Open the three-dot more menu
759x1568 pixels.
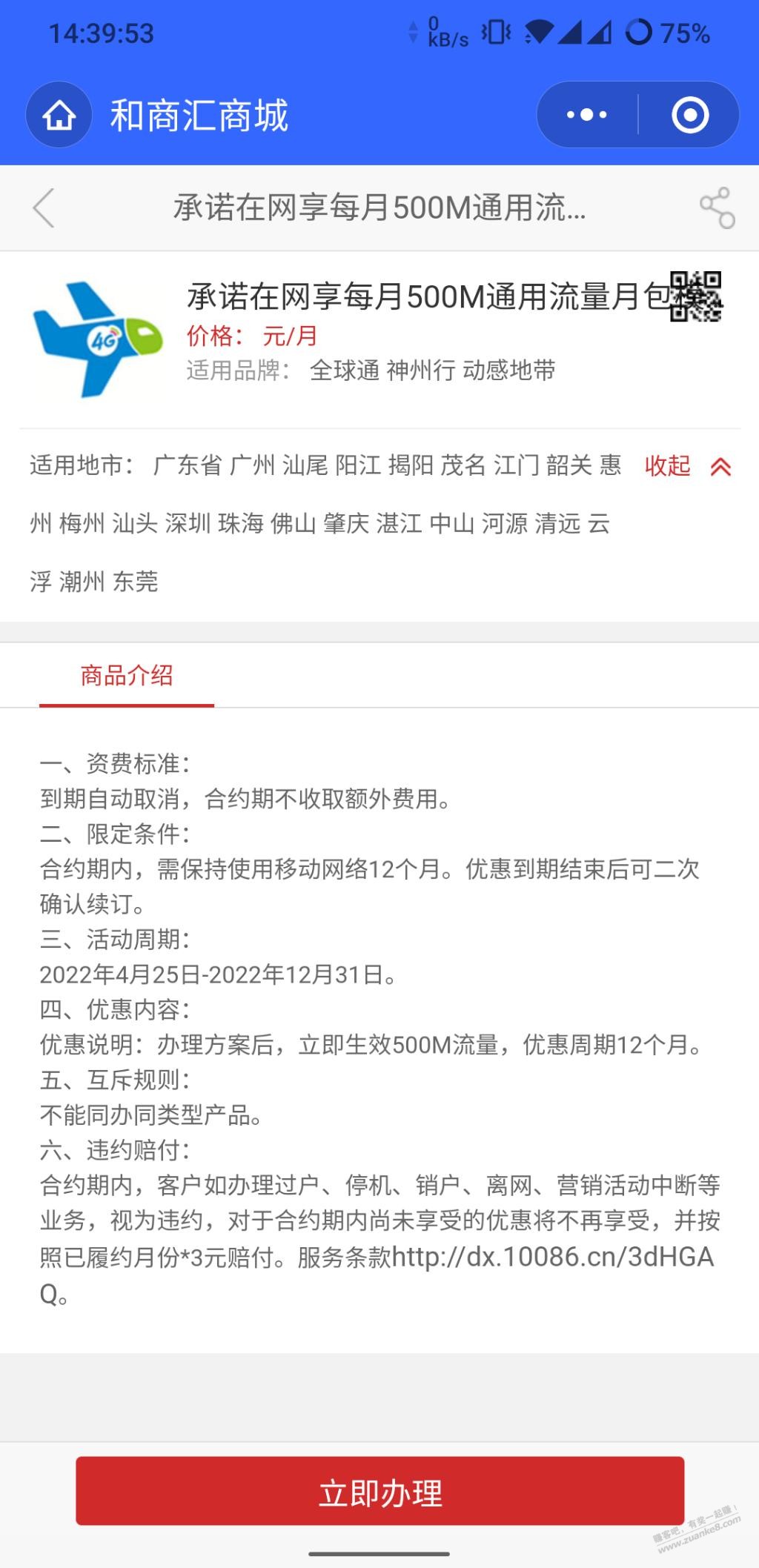(x=586, y=115)
